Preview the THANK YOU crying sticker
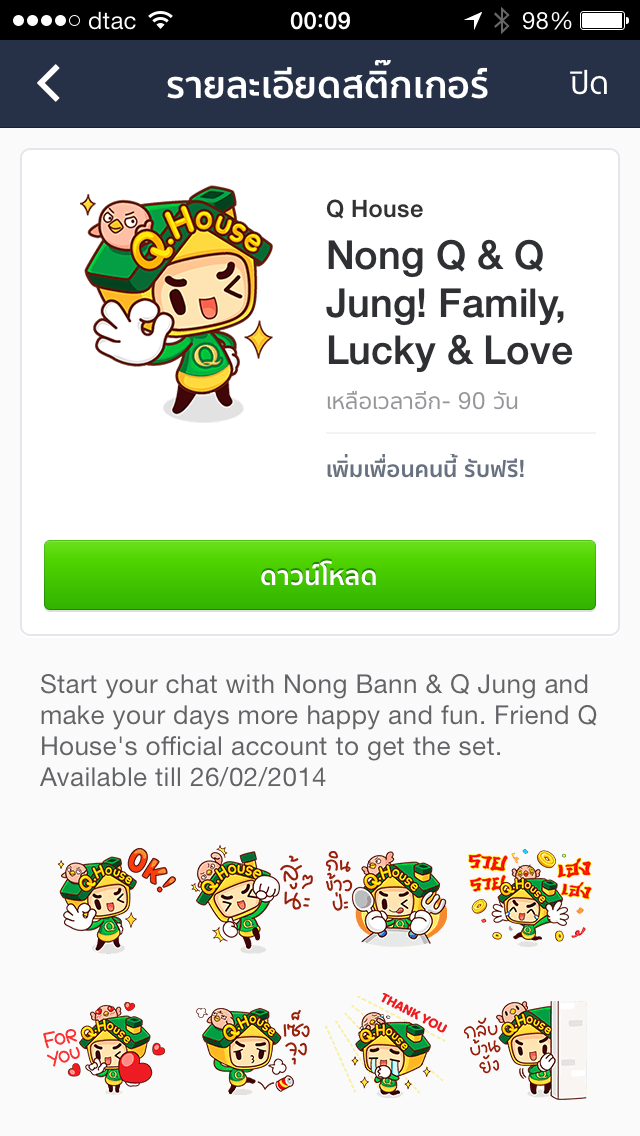Screen dimensions: 640x1136 pyautogui.click(x=385, y=1046)
